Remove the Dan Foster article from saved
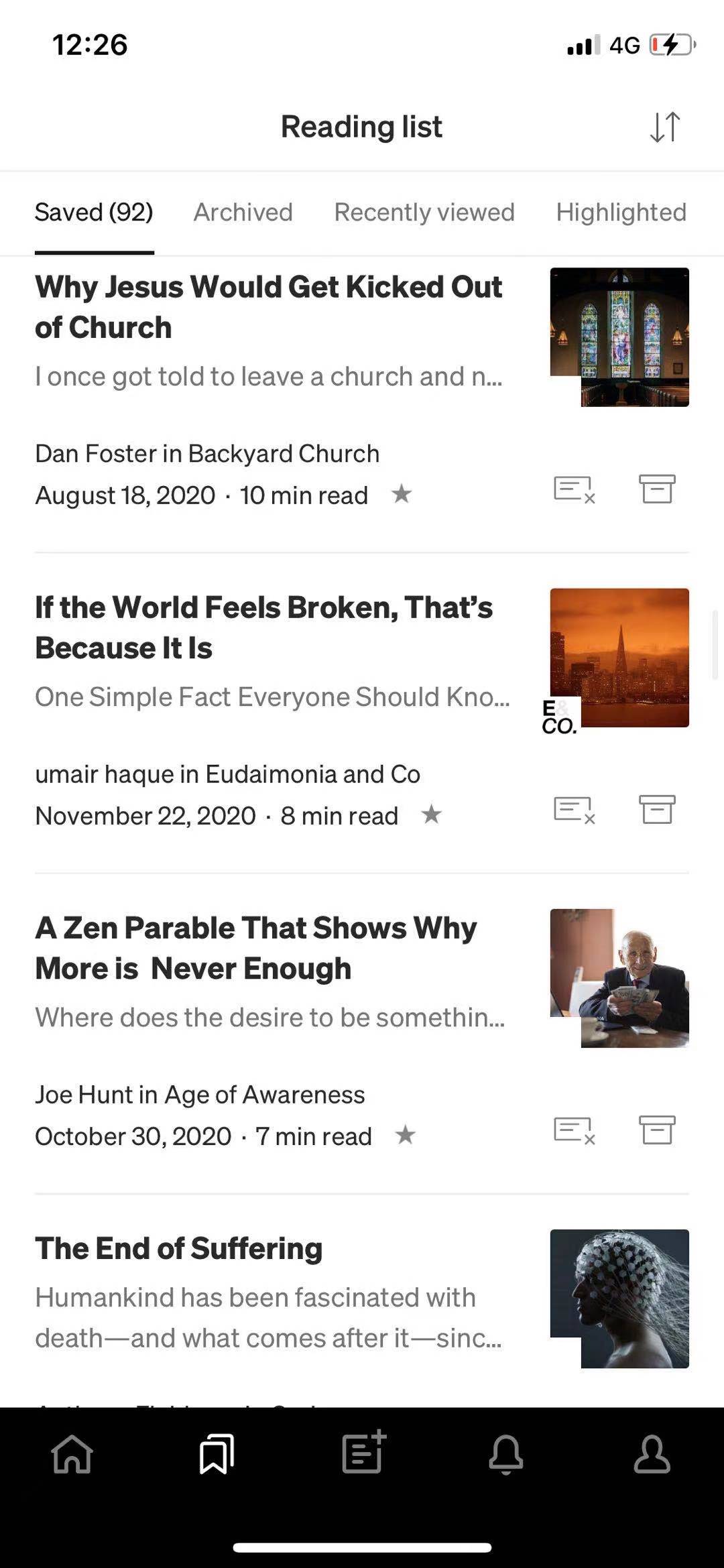The image size is (724, 1568). (x=575, y=489)
